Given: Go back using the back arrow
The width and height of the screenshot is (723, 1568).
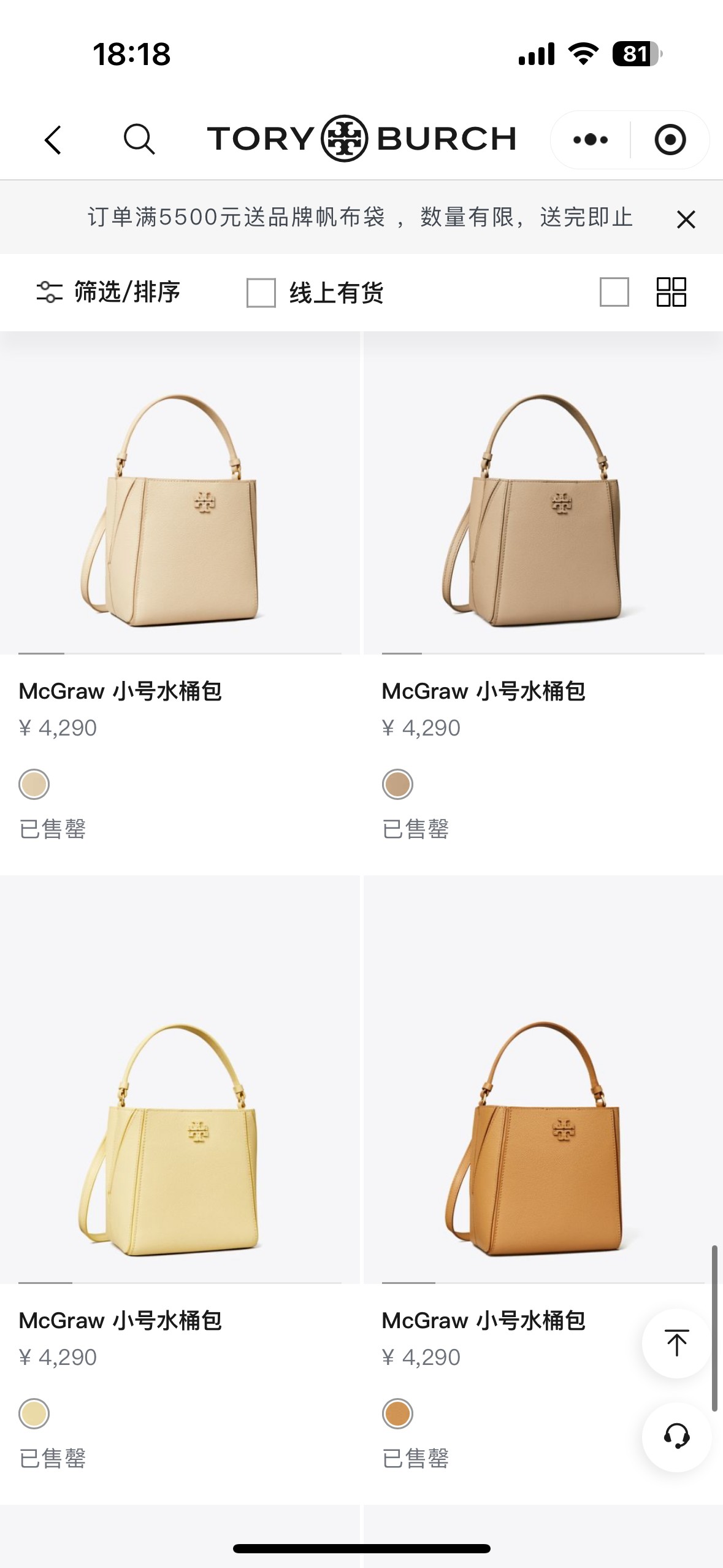Looking at the screenshot, I should click(53, 140).
